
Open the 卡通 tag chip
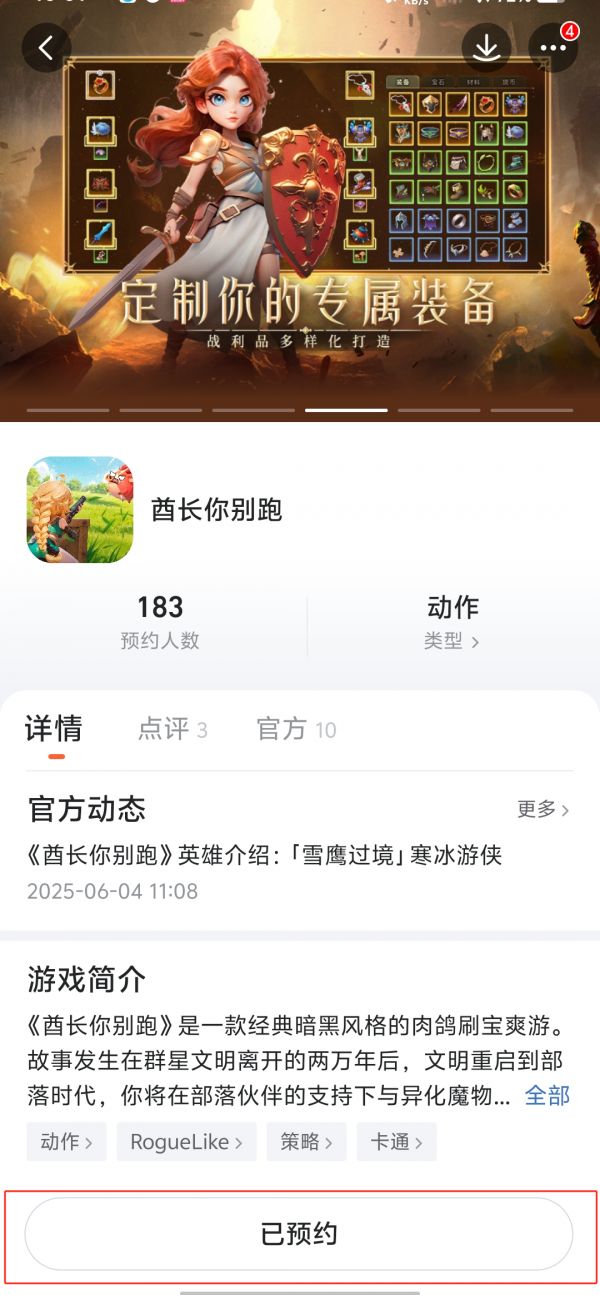pos(396,1142)
